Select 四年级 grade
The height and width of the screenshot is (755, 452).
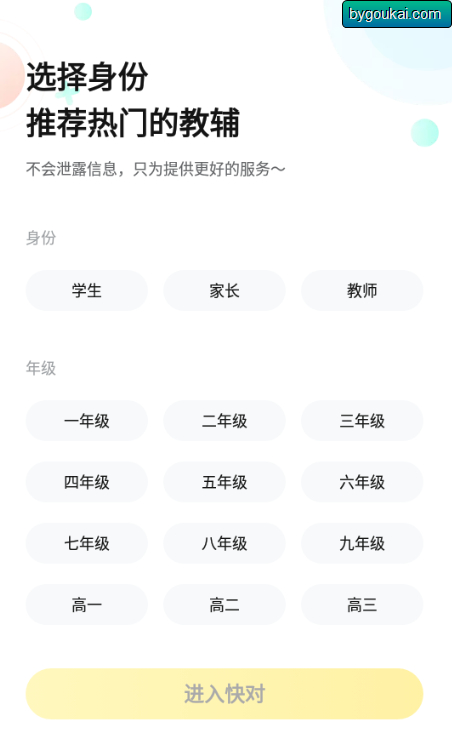pos(87,482)
